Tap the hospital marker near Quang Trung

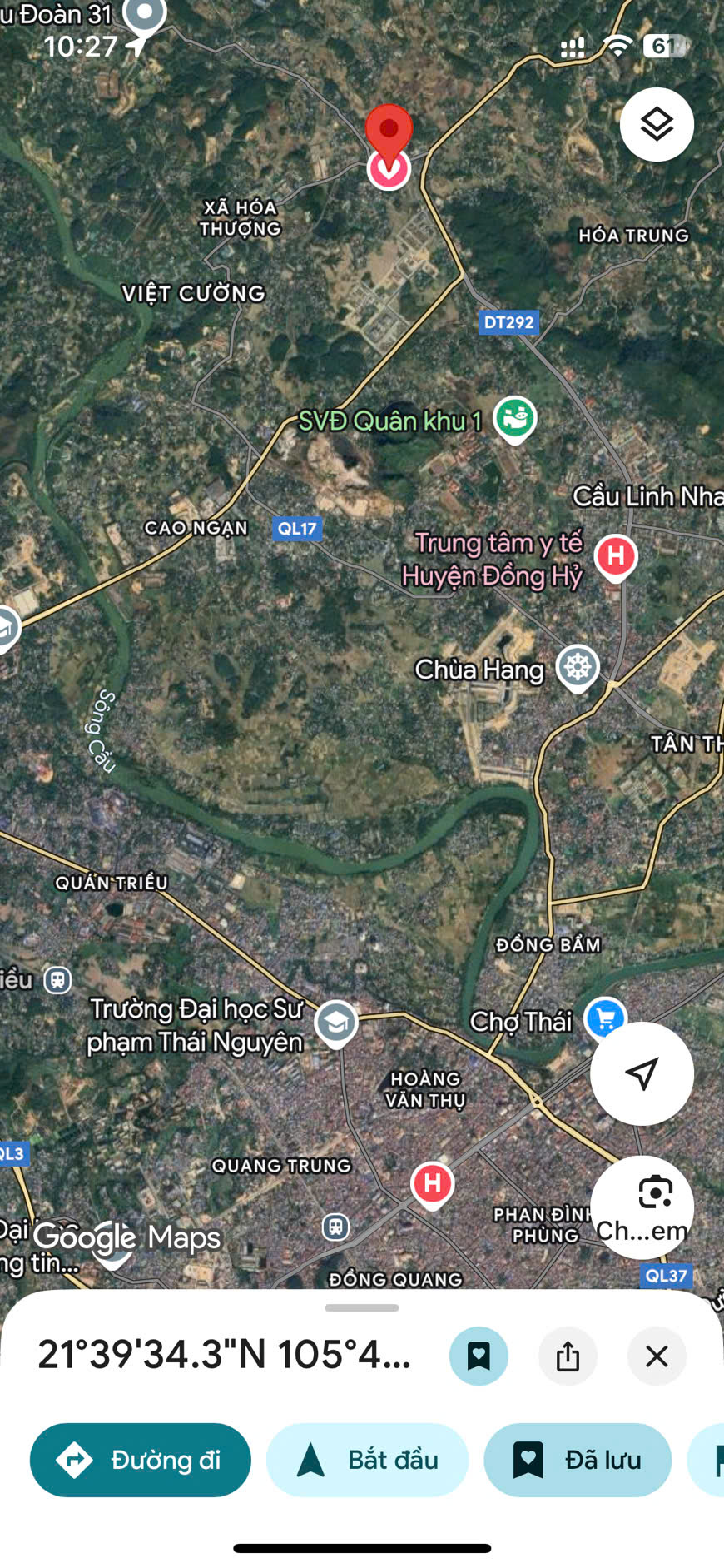click(x=432, y=1182)
